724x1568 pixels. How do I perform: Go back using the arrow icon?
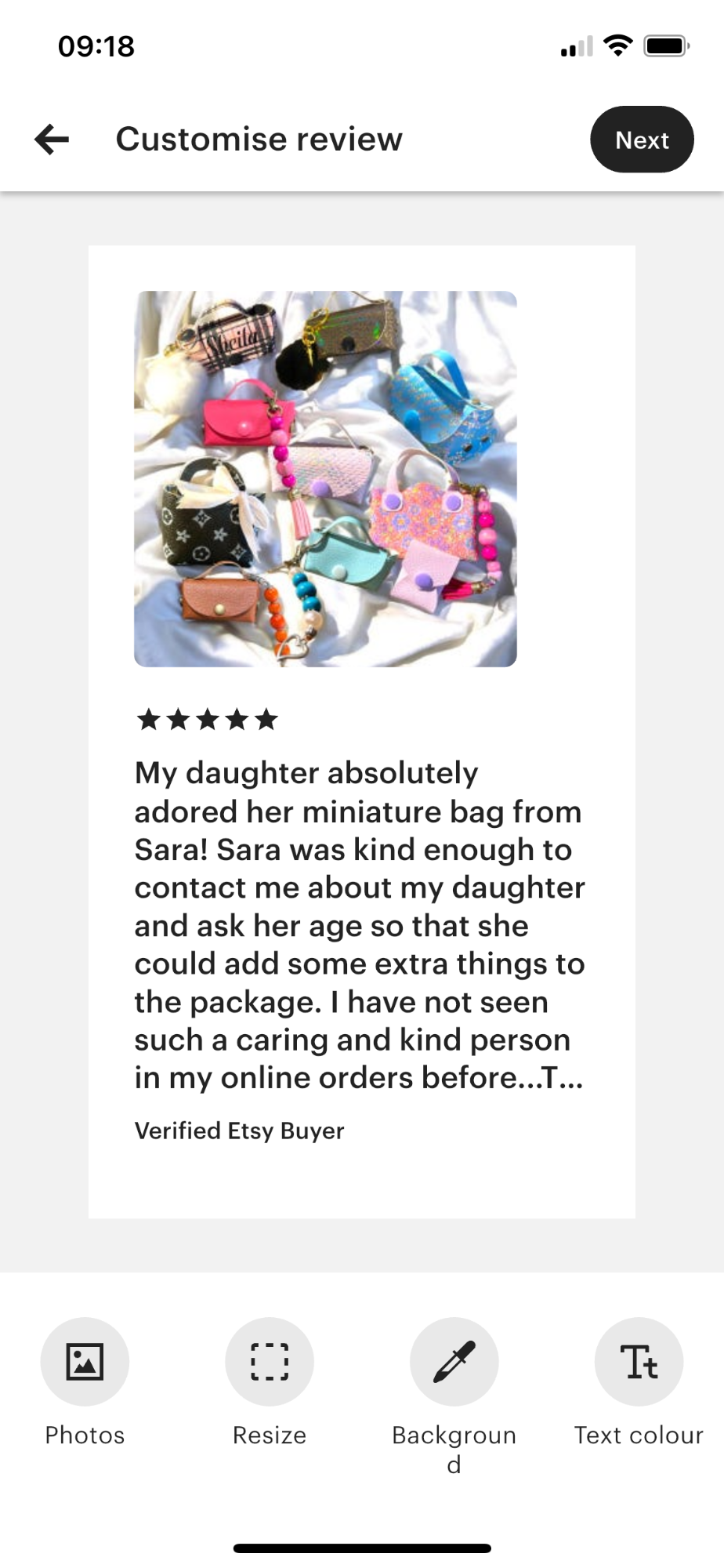[52, 140]
